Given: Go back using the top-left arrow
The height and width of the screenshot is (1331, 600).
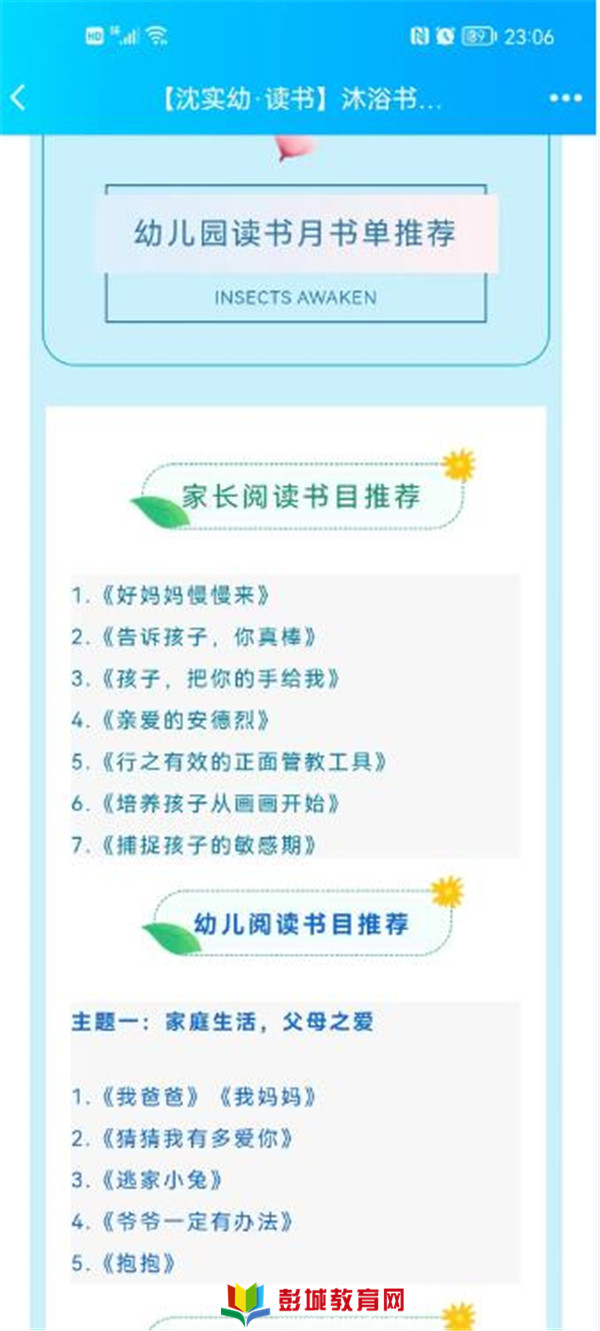Looking at the screenshot, I should click(18, 98).
